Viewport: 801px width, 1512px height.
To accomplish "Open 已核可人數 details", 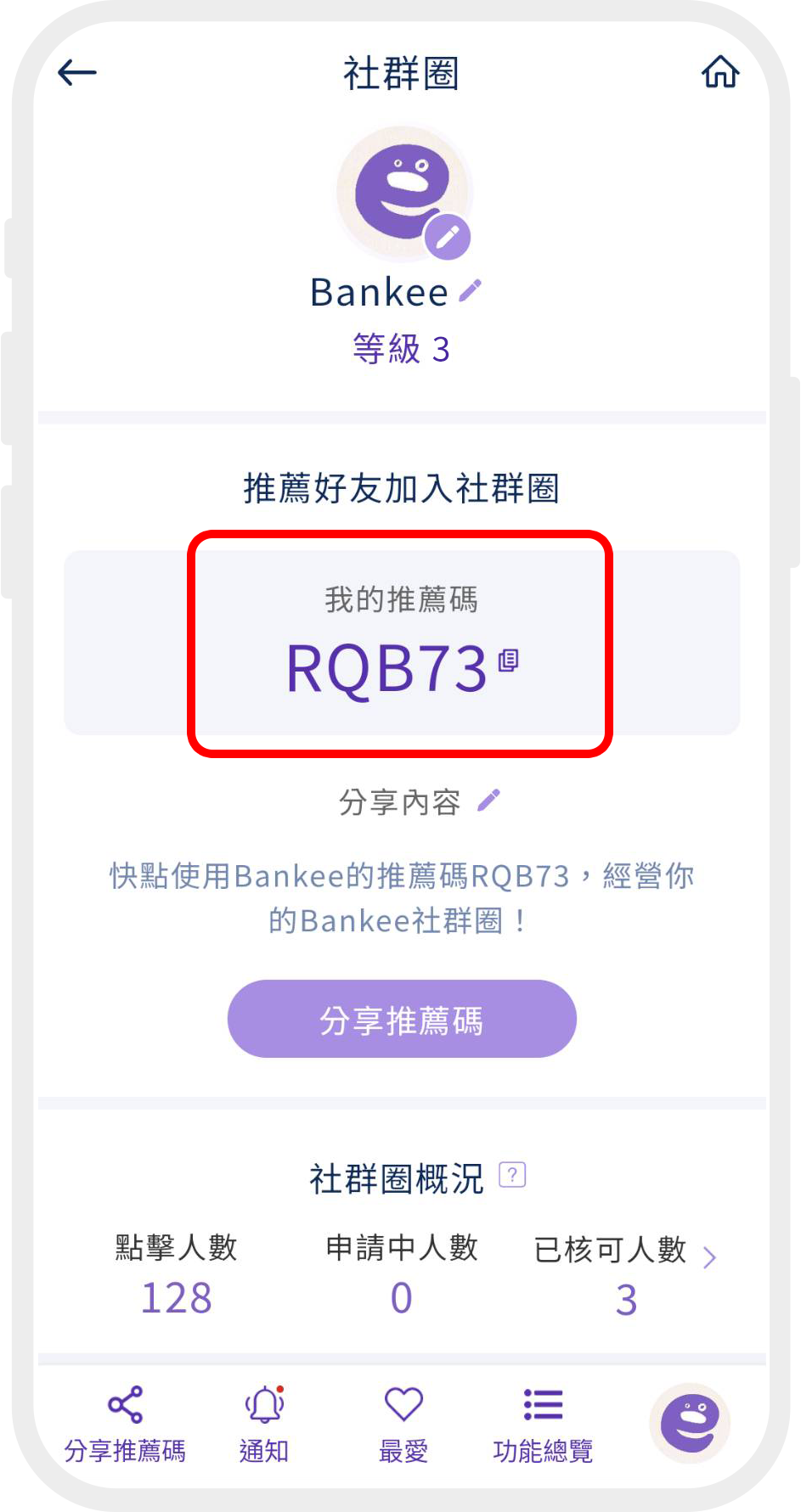I will [x=709, y=1257].
